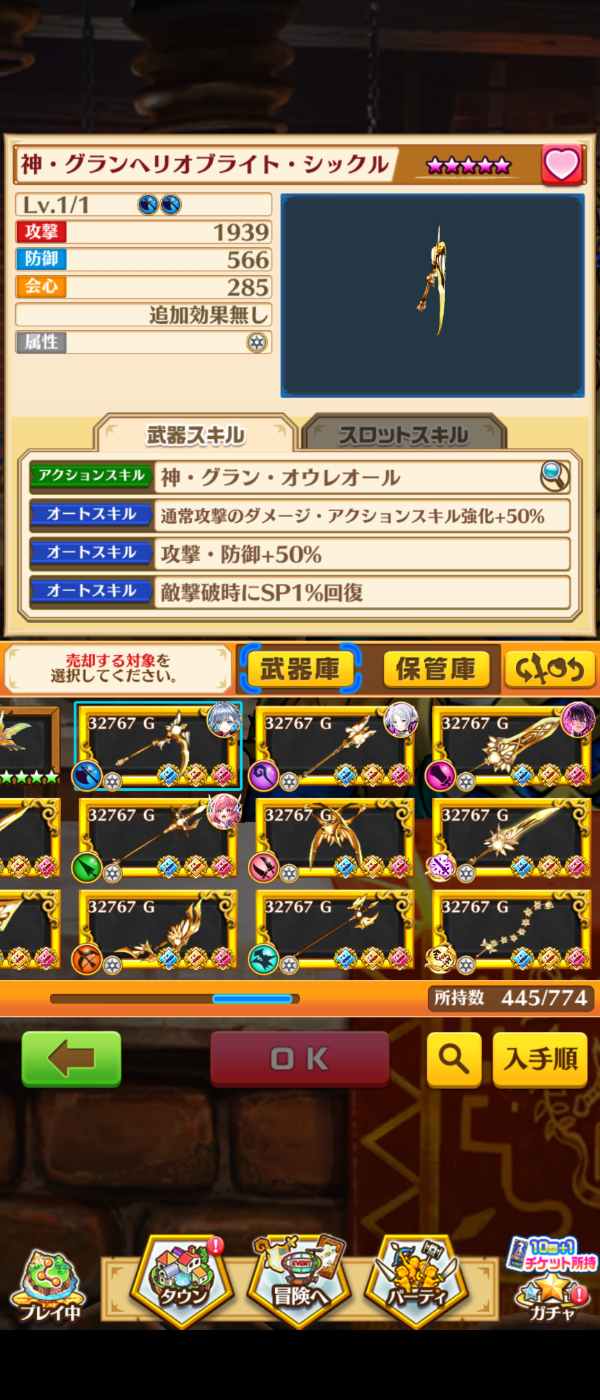Screen dimensions: 600x1400
Task: Open the 保管庫 storage tab
Action: (x=437, y=668)
